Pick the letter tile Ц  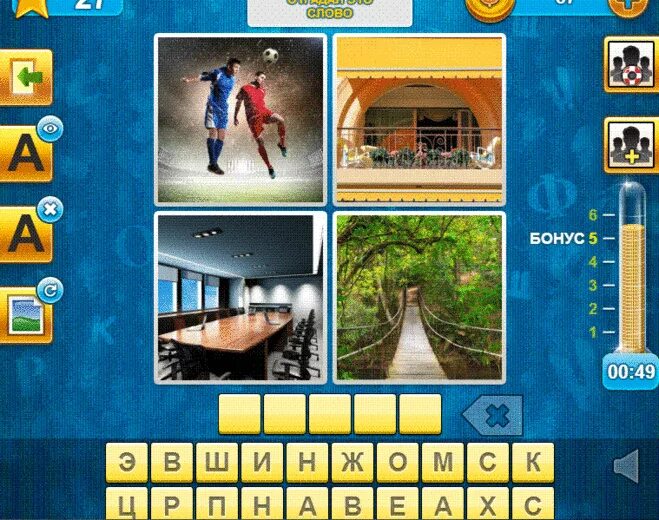(127, 504)
